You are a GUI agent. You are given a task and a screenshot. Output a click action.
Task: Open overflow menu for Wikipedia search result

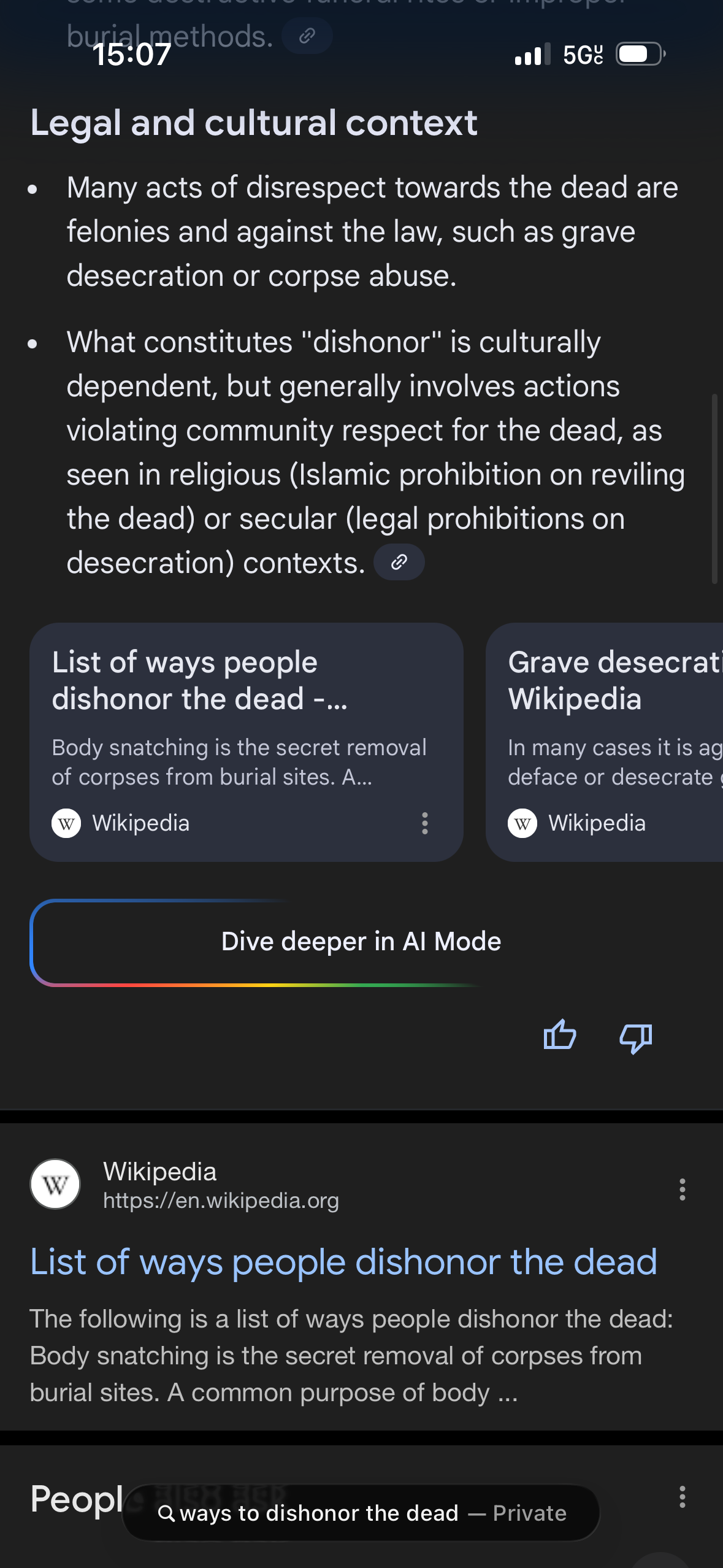coord(682,1189)
